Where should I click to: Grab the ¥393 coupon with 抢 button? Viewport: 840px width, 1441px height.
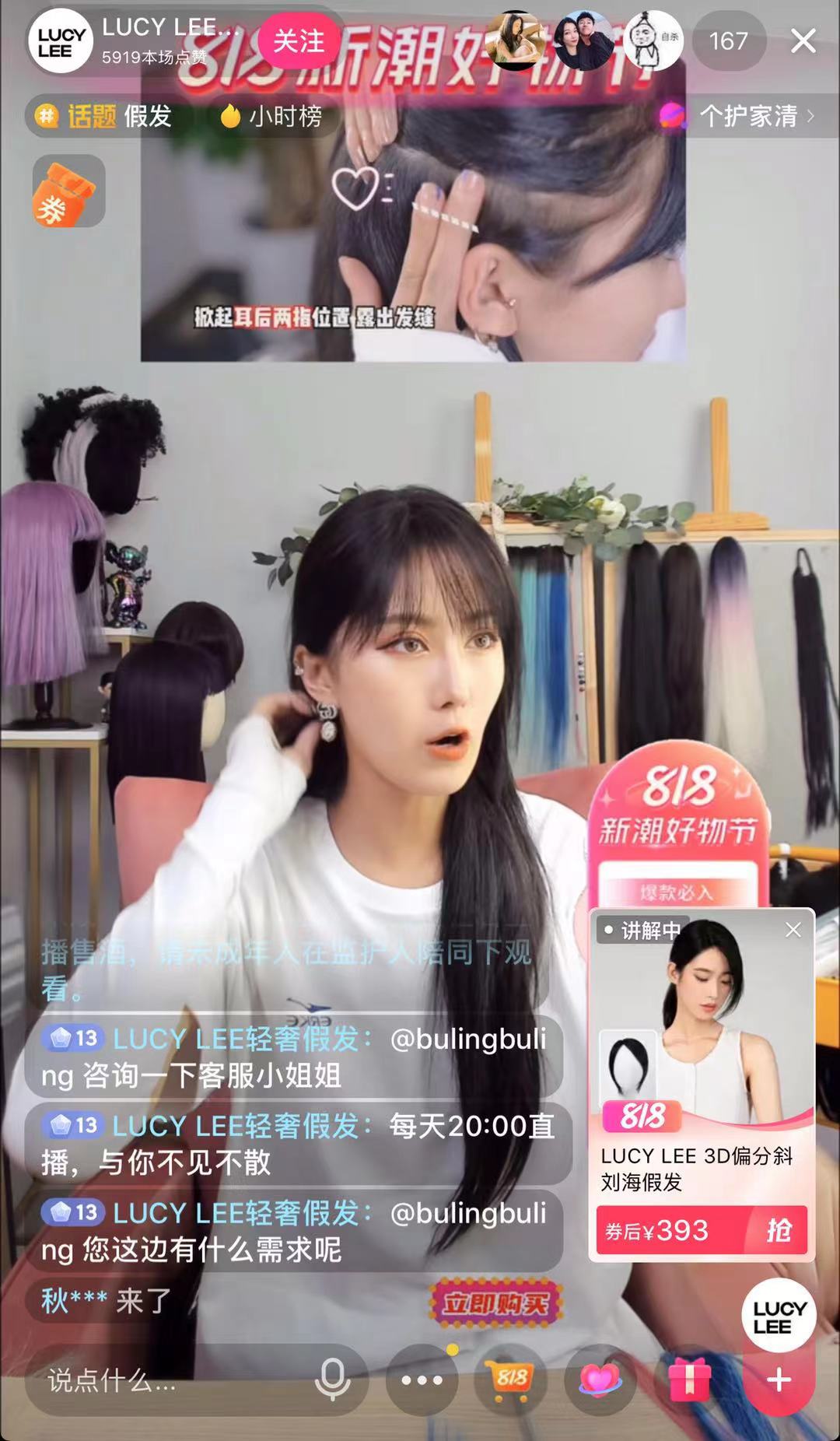point(778,1230)
